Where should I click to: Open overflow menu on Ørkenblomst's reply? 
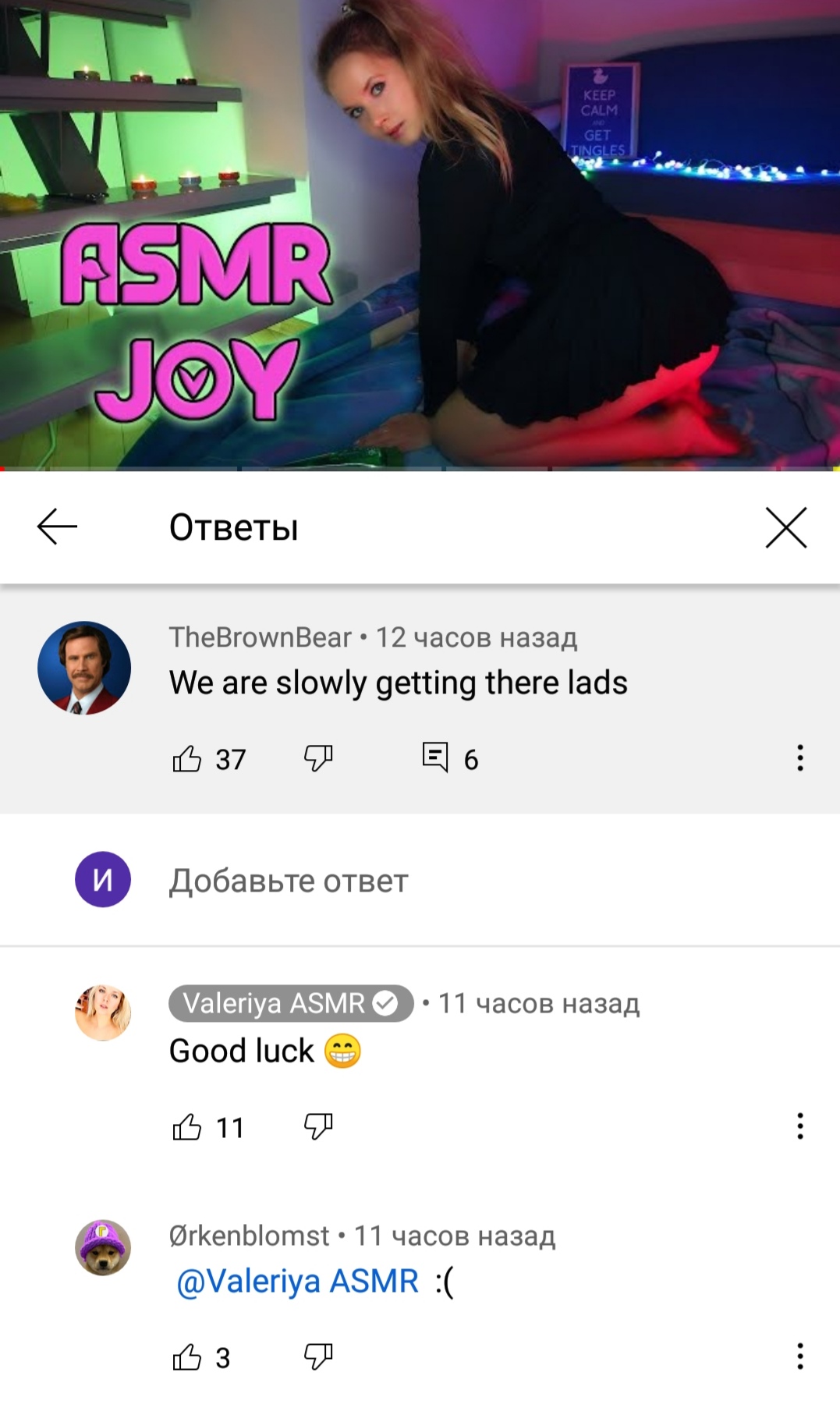(x=799, y=1357)
